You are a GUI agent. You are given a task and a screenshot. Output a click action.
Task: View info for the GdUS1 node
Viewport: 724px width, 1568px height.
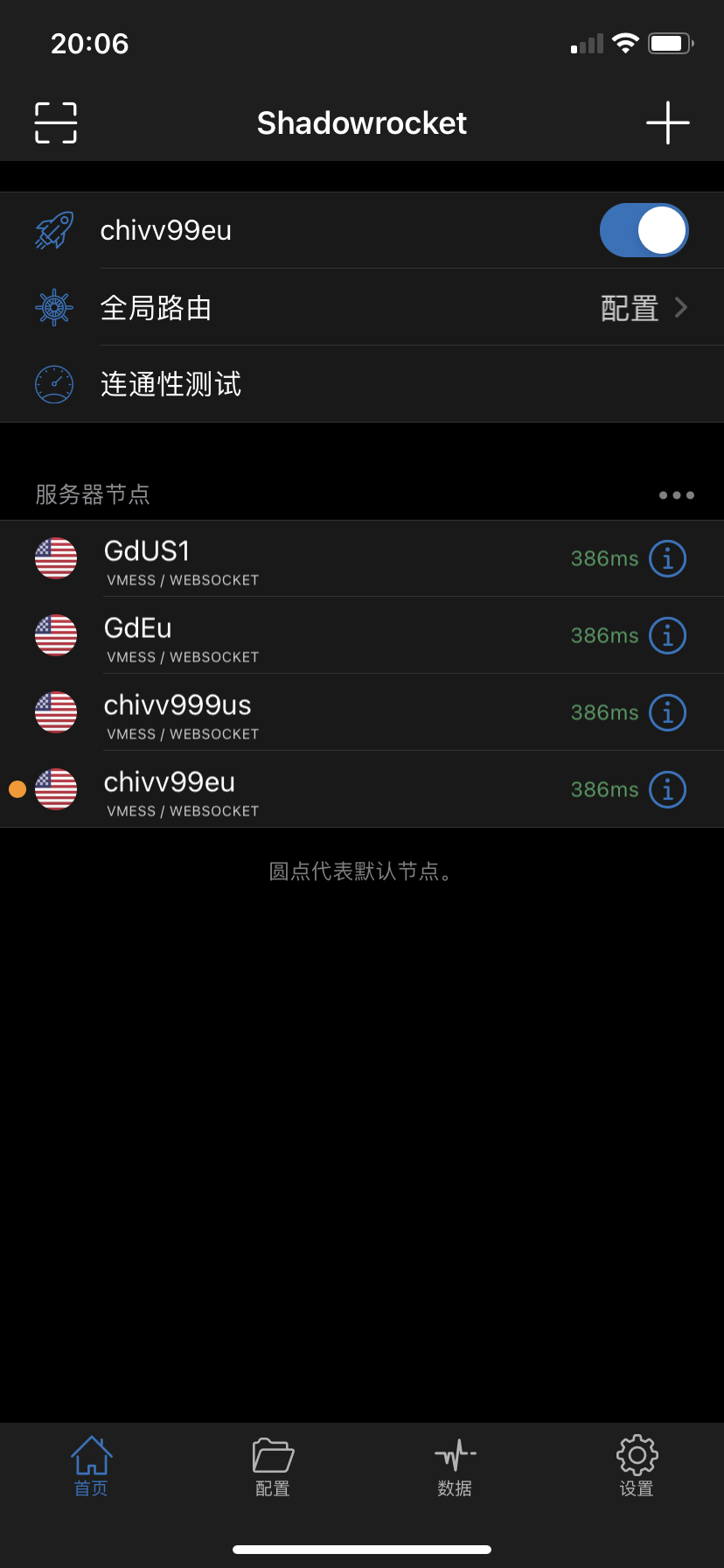coord(668,559)
